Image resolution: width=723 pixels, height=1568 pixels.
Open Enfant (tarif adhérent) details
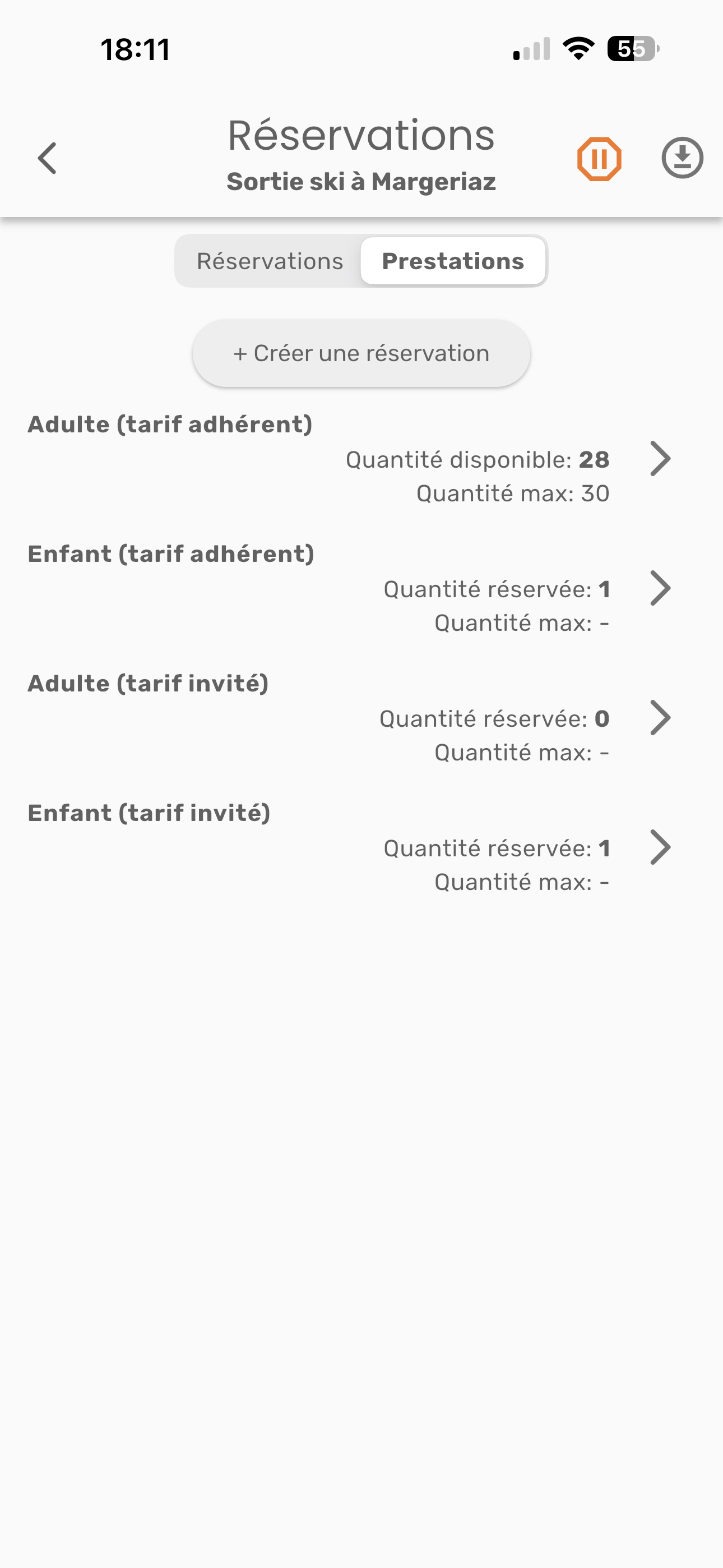point(660,589)
